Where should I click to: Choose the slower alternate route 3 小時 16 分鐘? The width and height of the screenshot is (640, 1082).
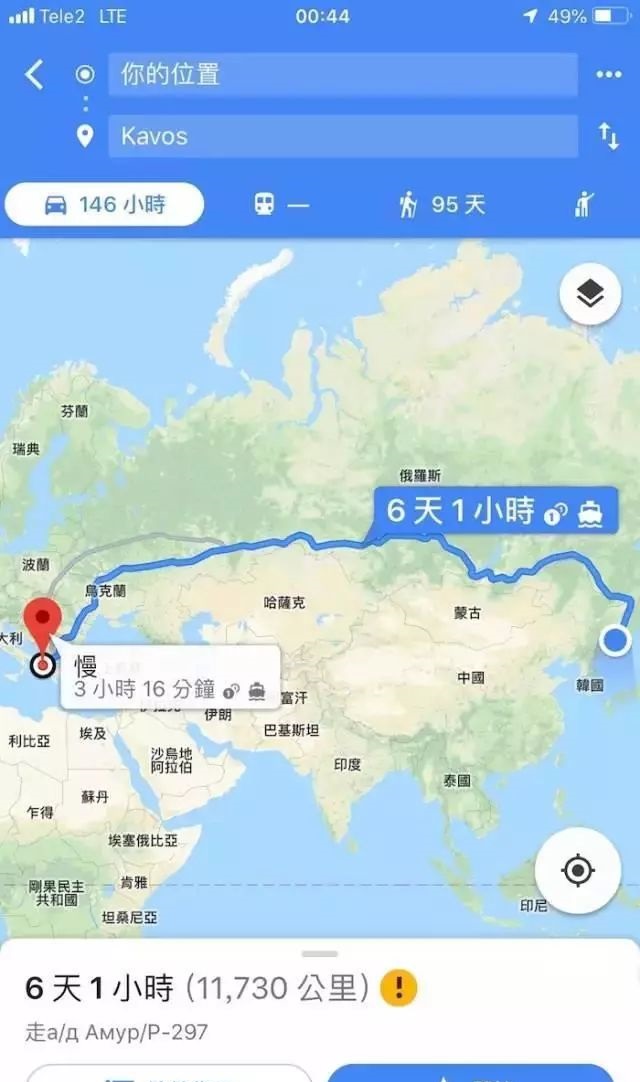(x=170, y=678)
